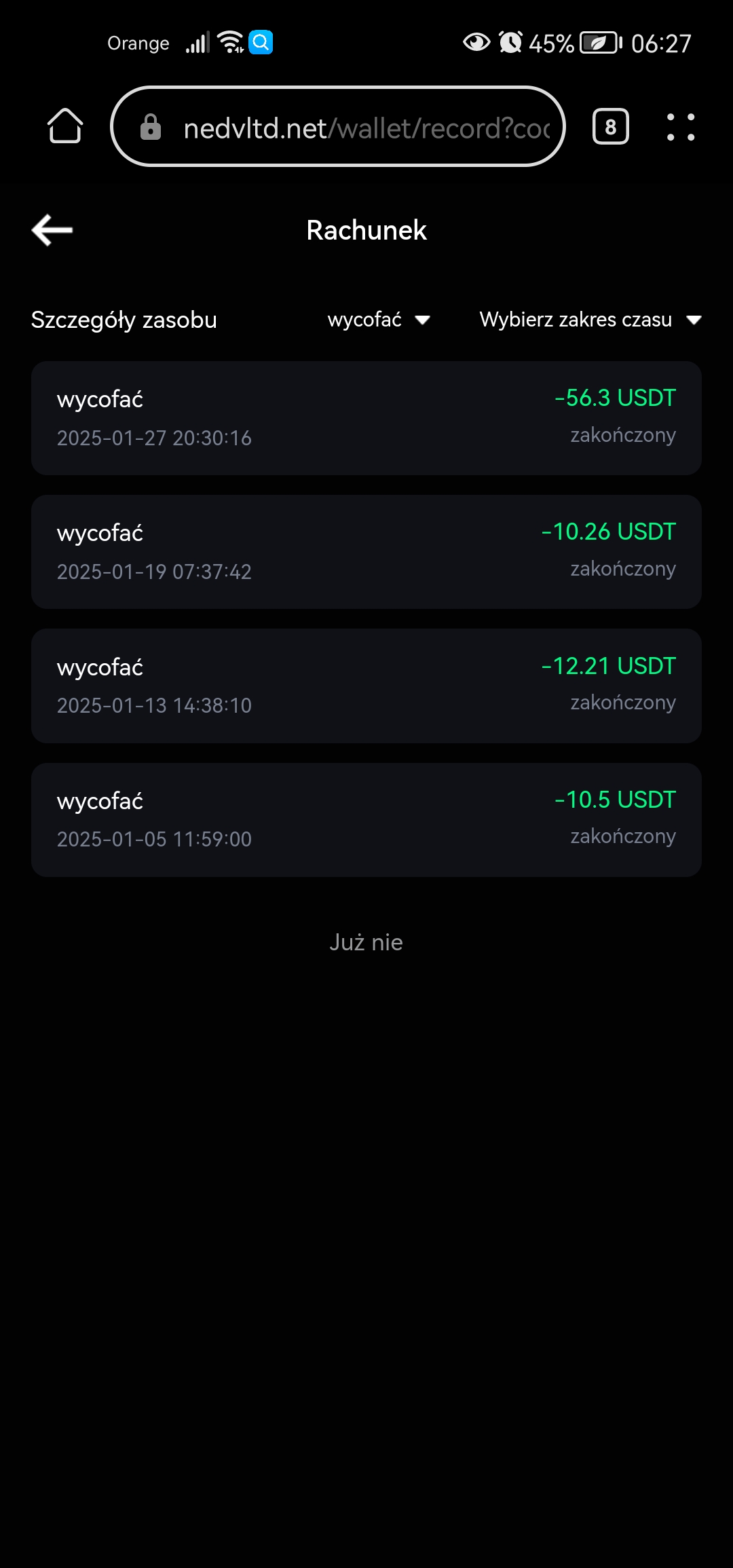Open the browser's four-dot menu

(681, 127)
